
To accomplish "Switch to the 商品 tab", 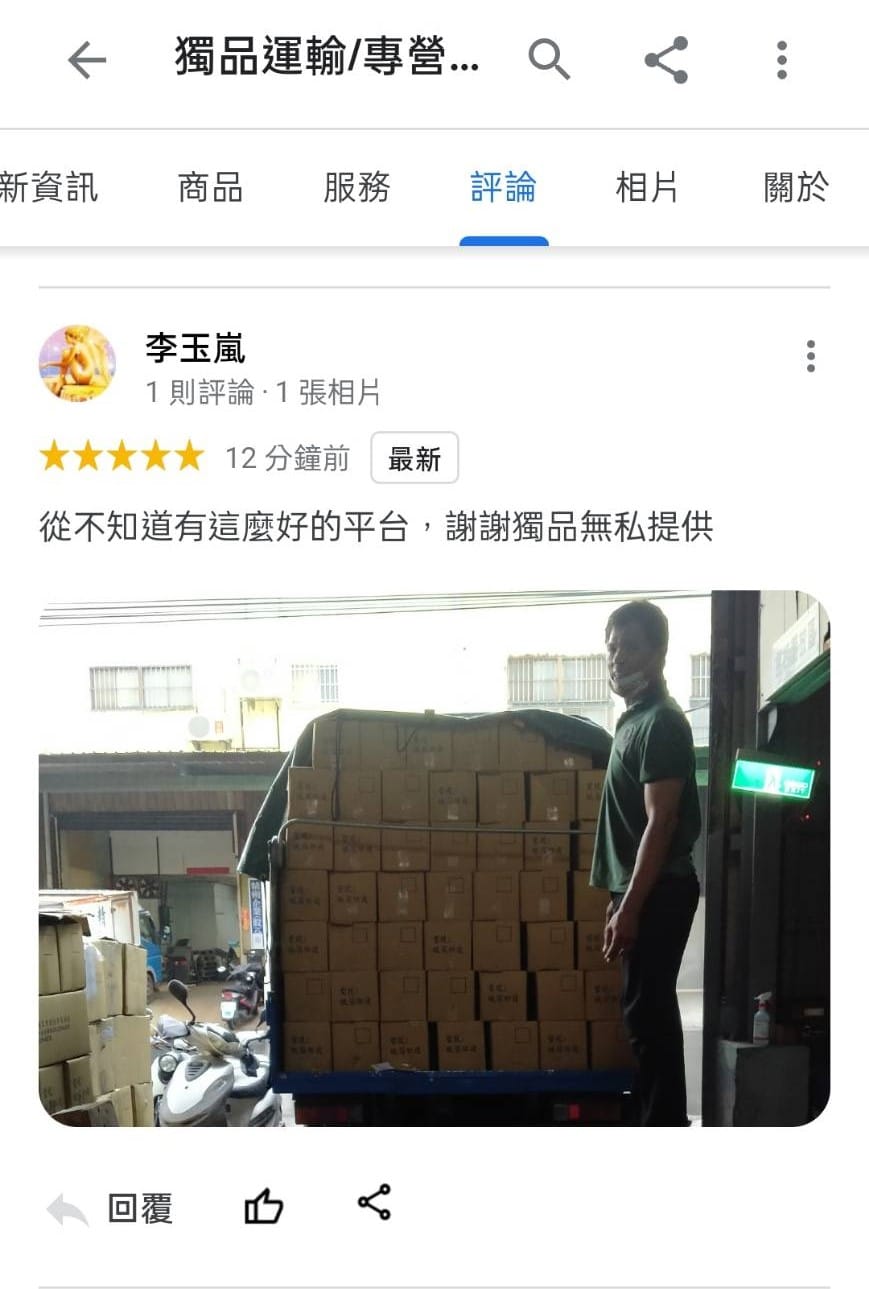I will click(x=210, y=187).
